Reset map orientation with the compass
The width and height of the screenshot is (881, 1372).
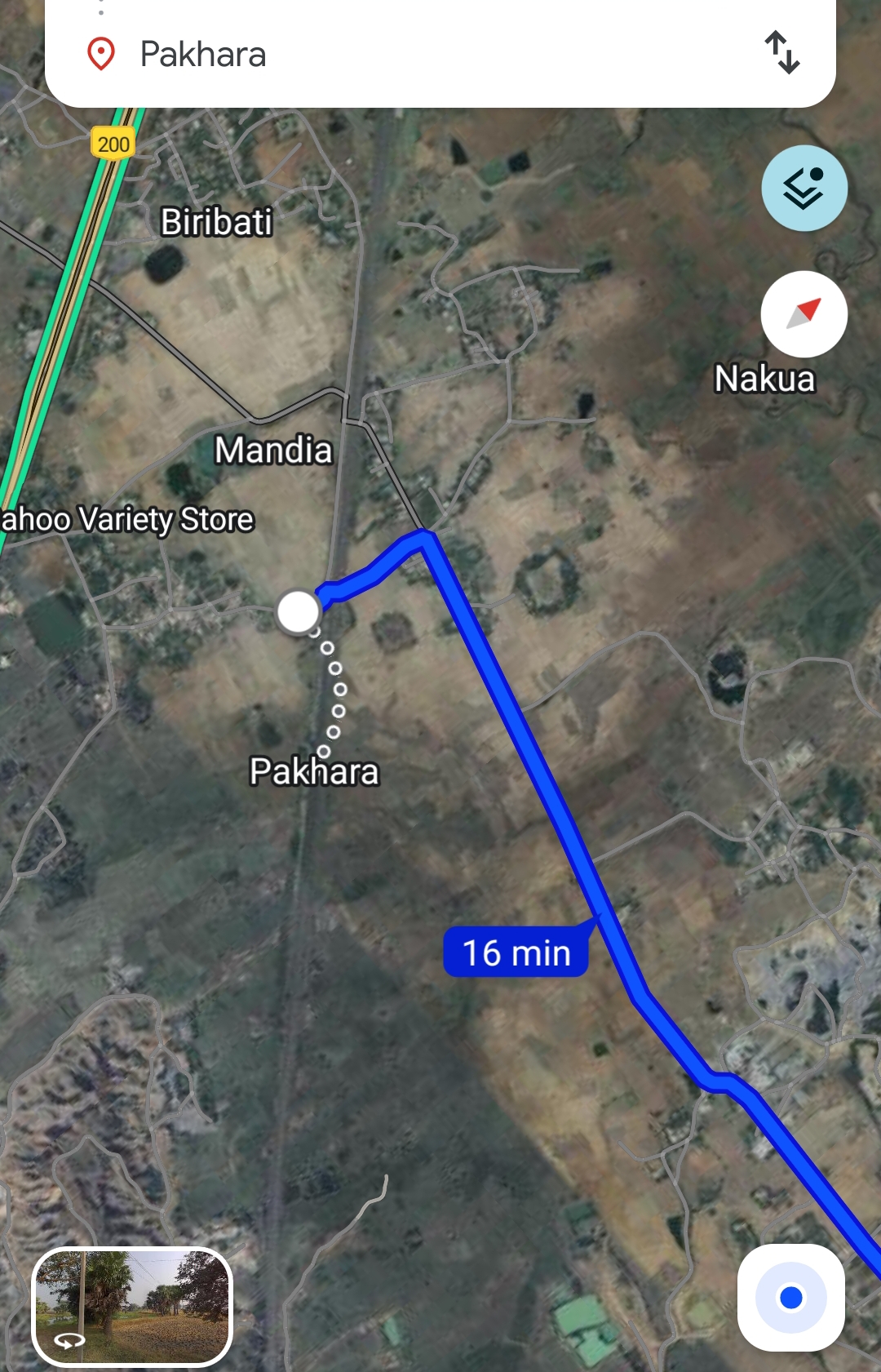click(x=804, y=314)
